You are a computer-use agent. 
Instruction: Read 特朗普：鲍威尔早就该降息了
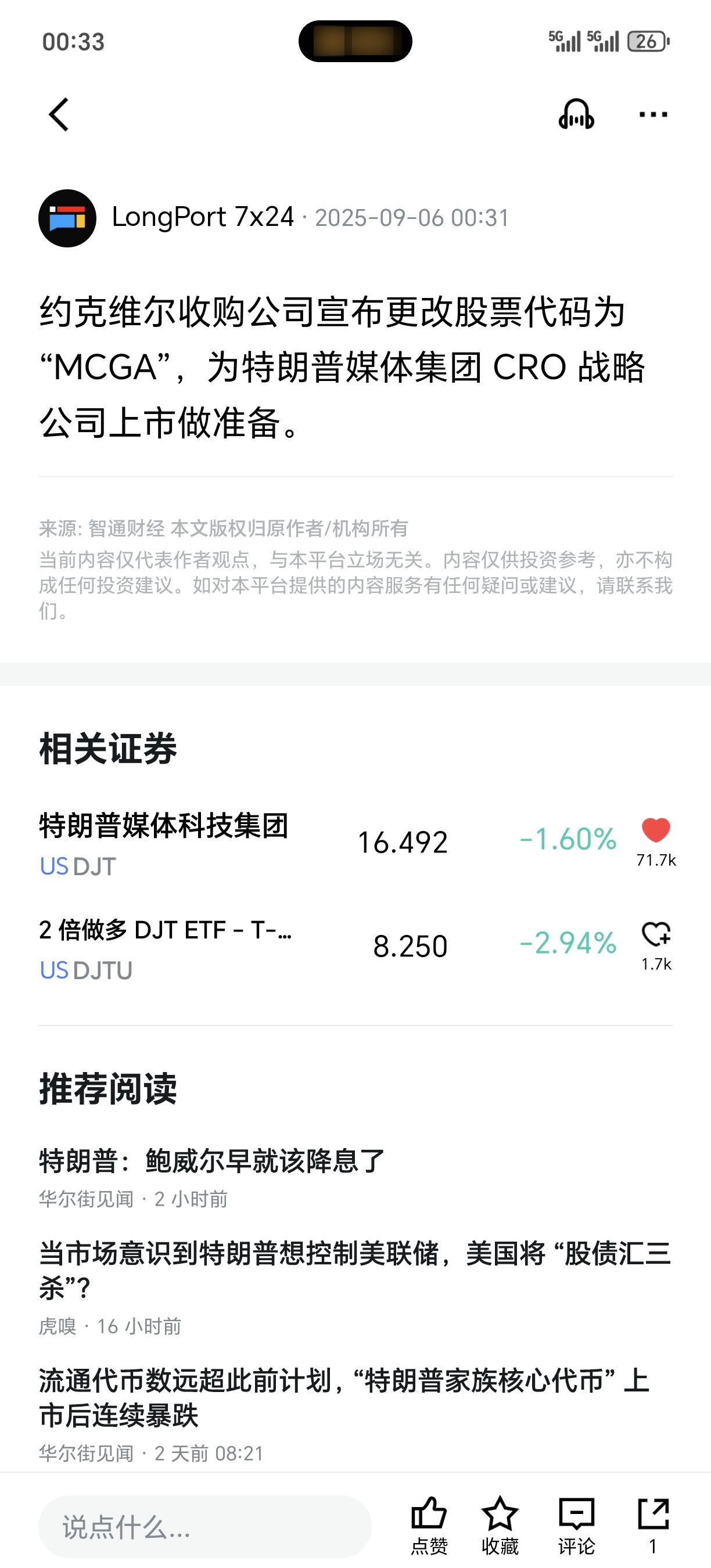coord(212,1161)
